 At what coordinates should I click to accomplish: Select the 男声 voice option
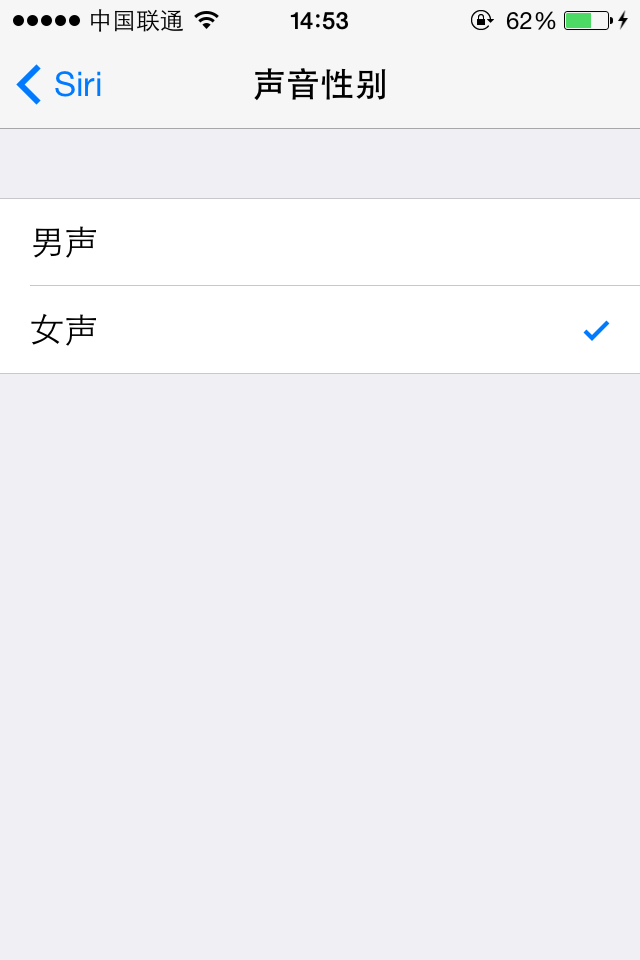click(x=320, y=242)
